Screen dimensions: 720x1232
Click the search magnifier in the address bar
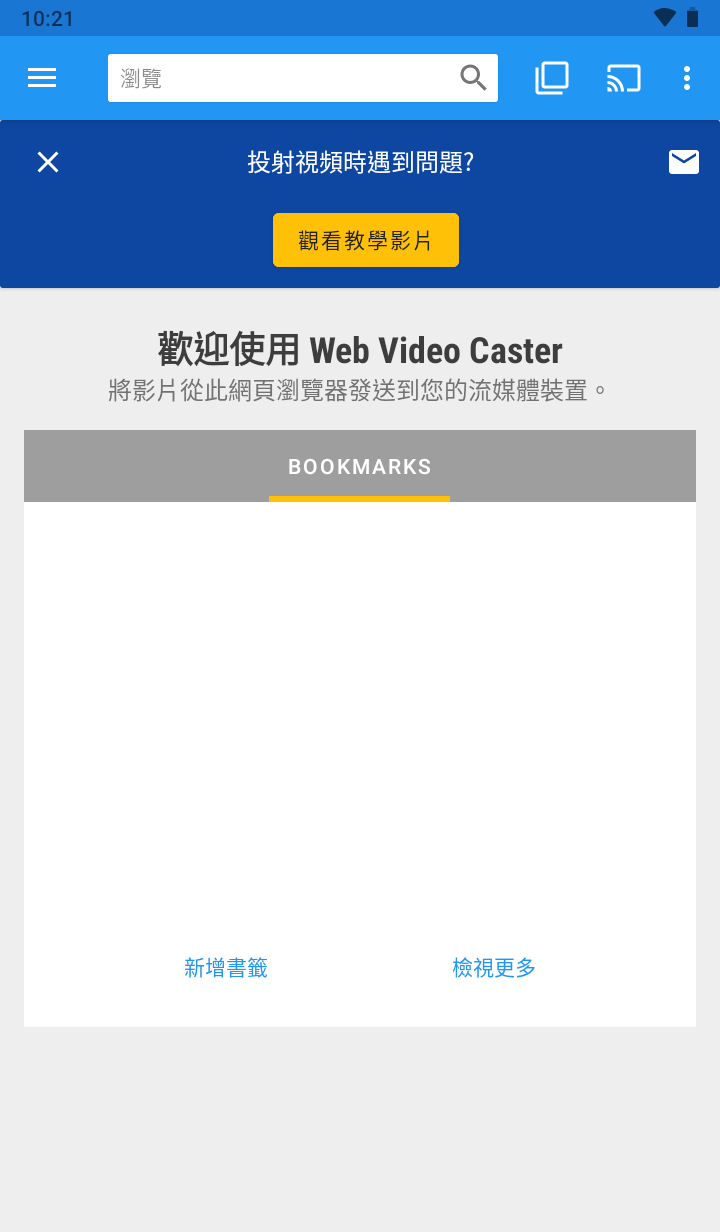471,77
